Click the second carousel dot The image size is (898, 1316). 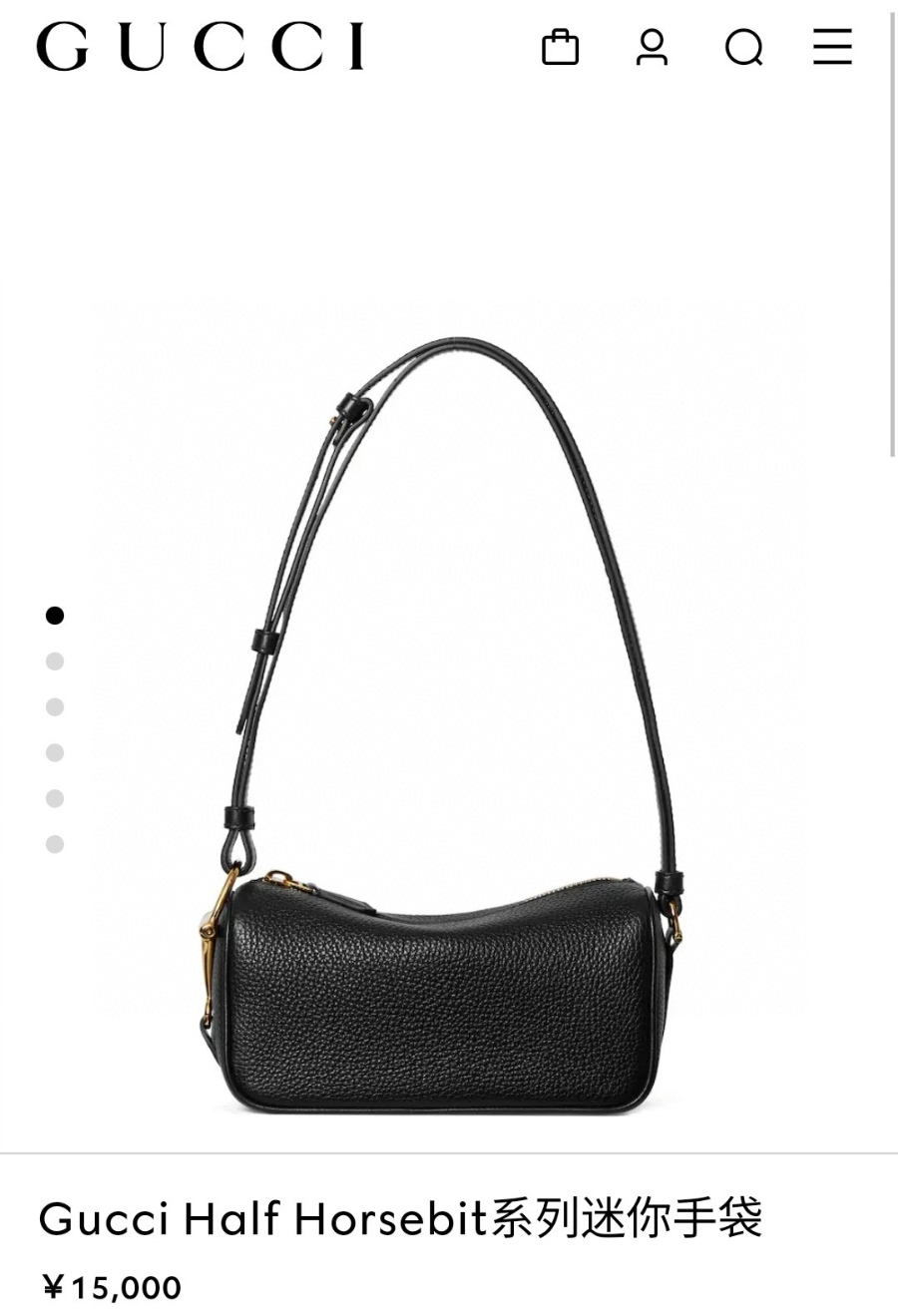[x=54, y=661]
